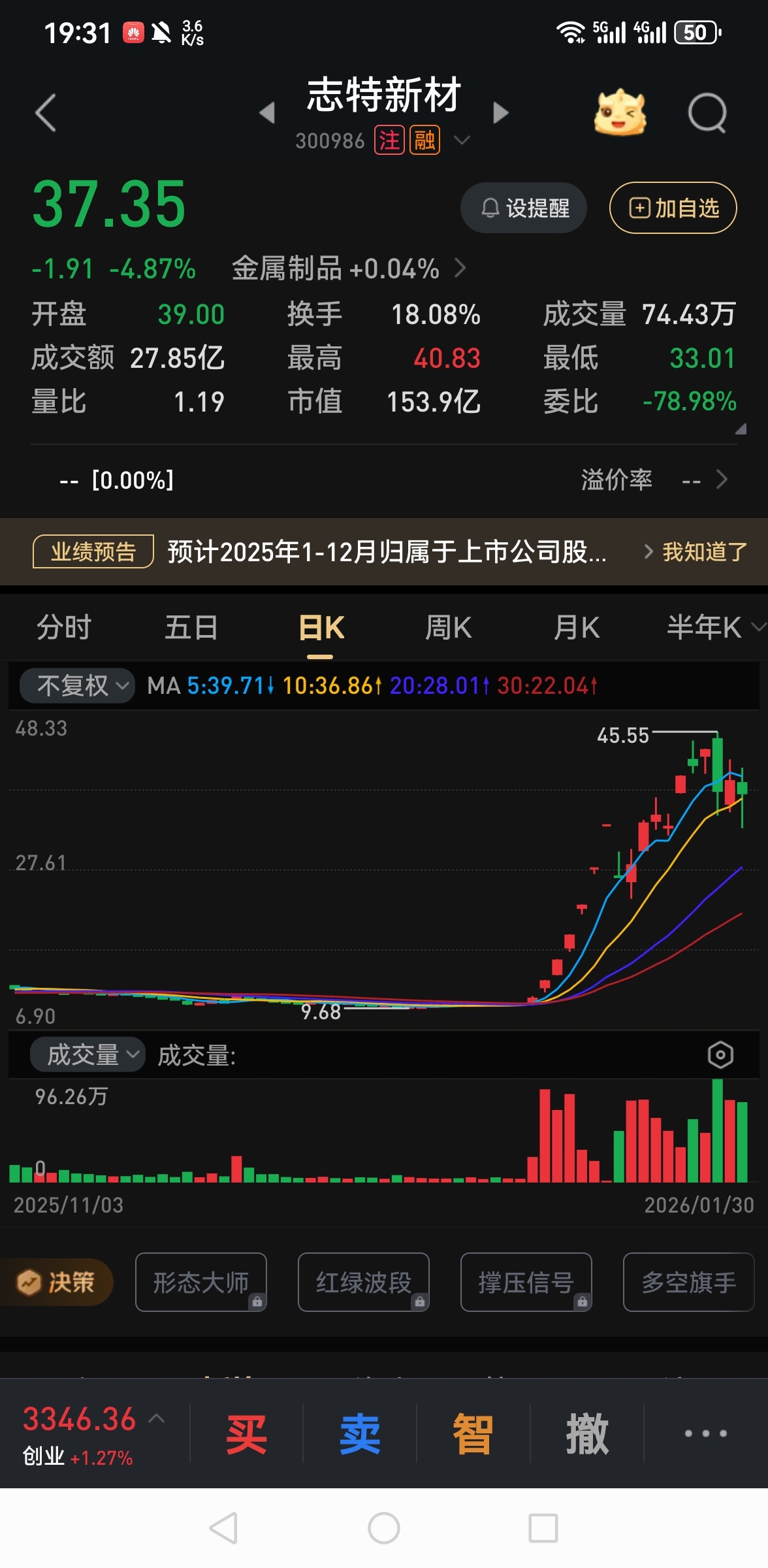The width and height of the screenshot is (768, 1568).
Task: Open the search magnifier
Action: (x=707, y=113)
